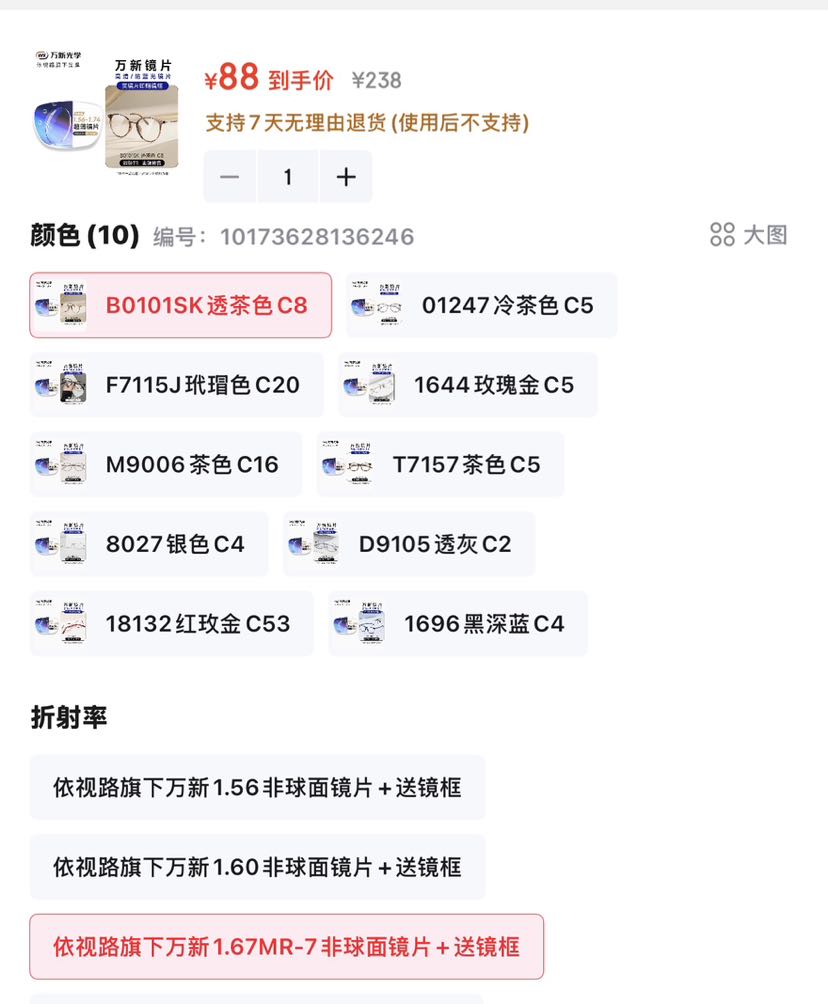The image size is (828, 1004).
Task: Decrease quantity with the minus button
Action: coord(229,177)
